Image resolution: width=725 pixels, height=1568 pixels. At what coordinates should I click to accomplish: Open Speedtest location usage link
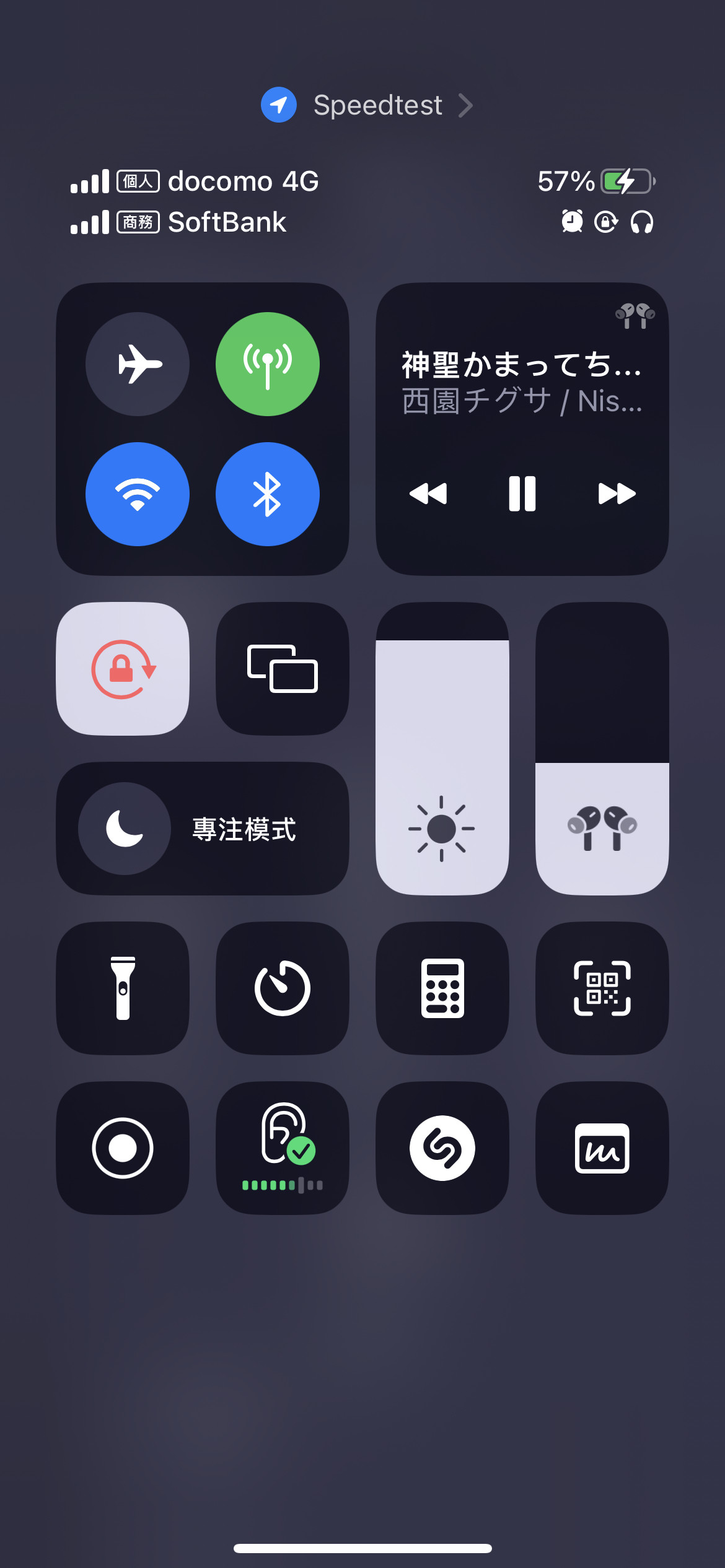(367, 105)
